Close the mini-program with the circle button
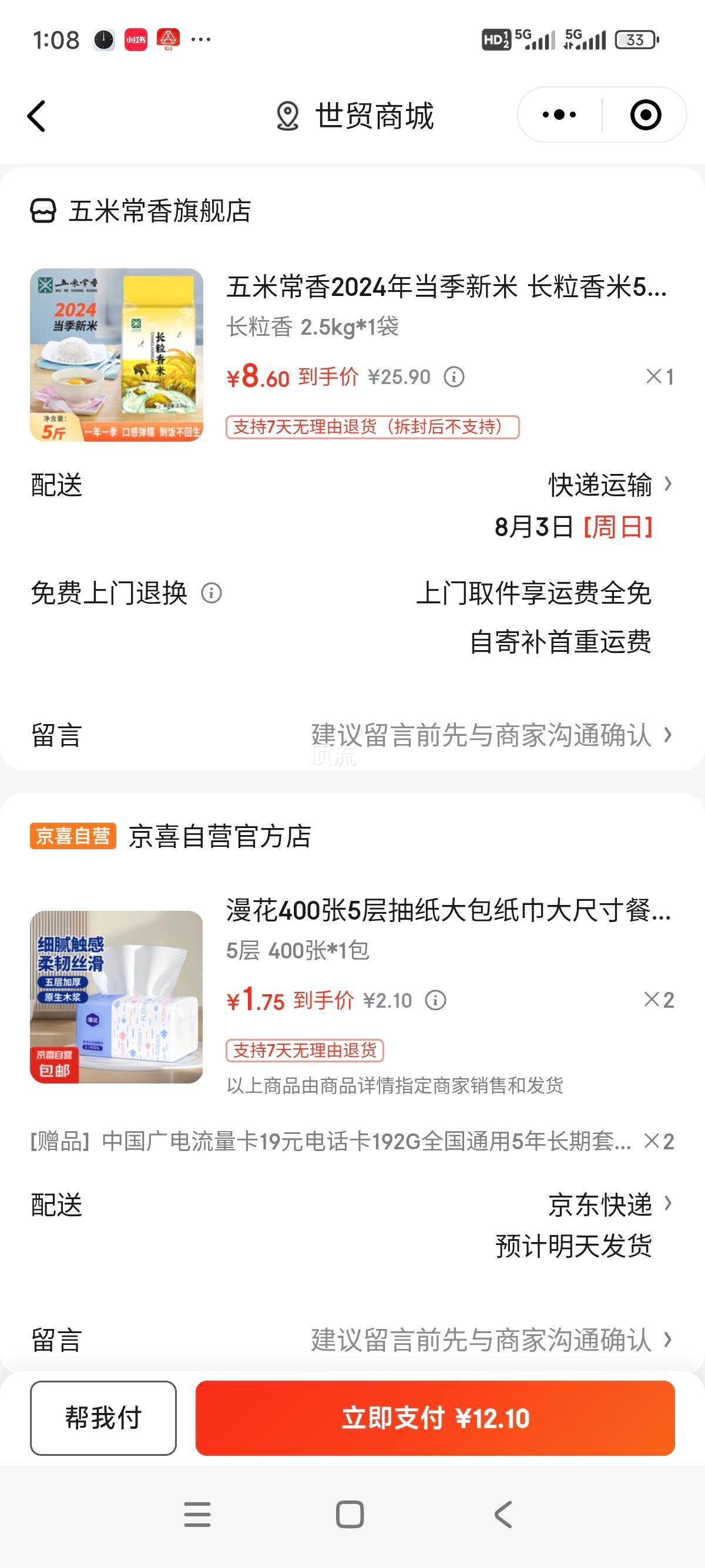705x1568 pixels. pyautogui.click(x=645, y=115)
